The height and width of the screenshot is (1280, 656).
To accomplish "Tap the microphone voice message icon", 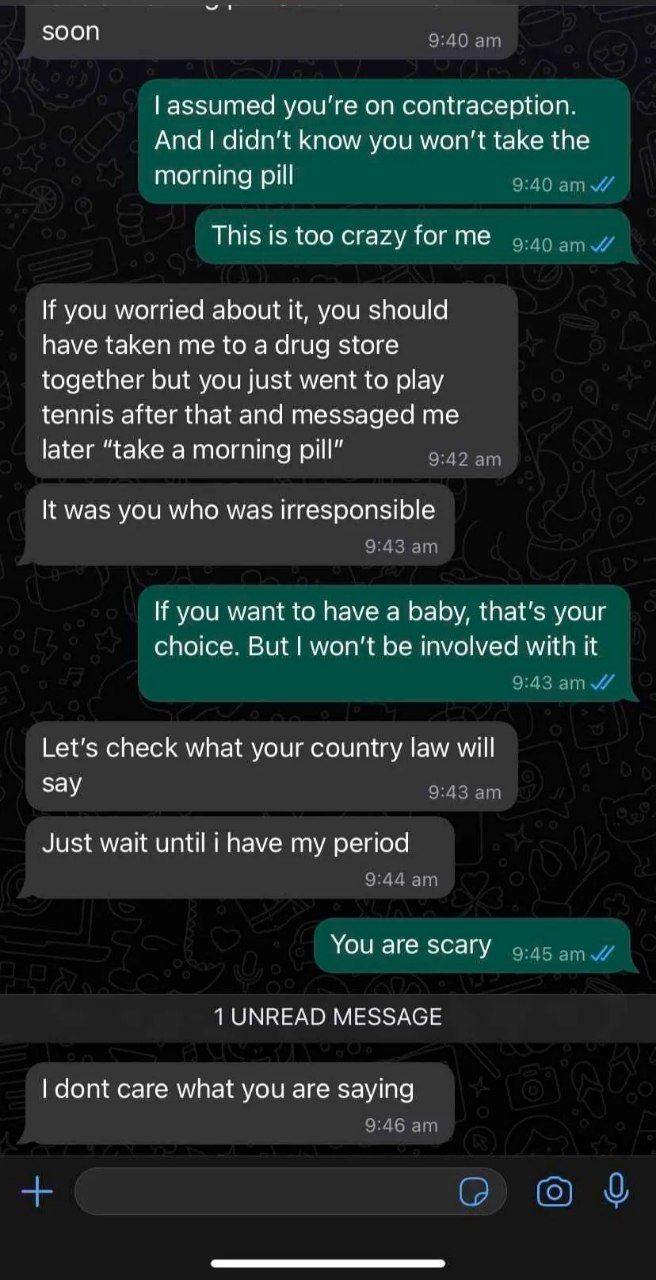I will [x=617, y=1190].
